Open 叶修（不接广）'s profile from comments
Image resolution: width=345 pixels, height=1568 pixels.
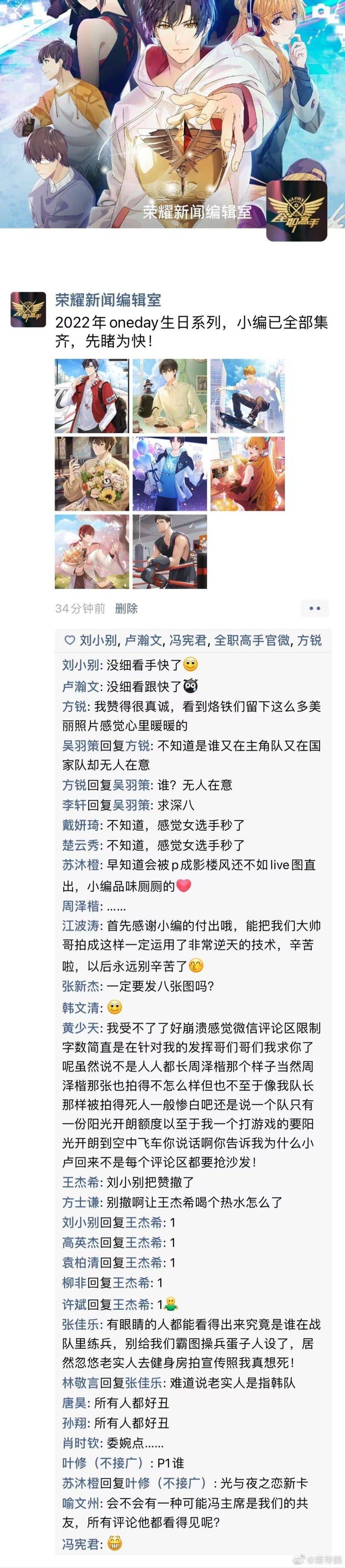click(103, 1463)
